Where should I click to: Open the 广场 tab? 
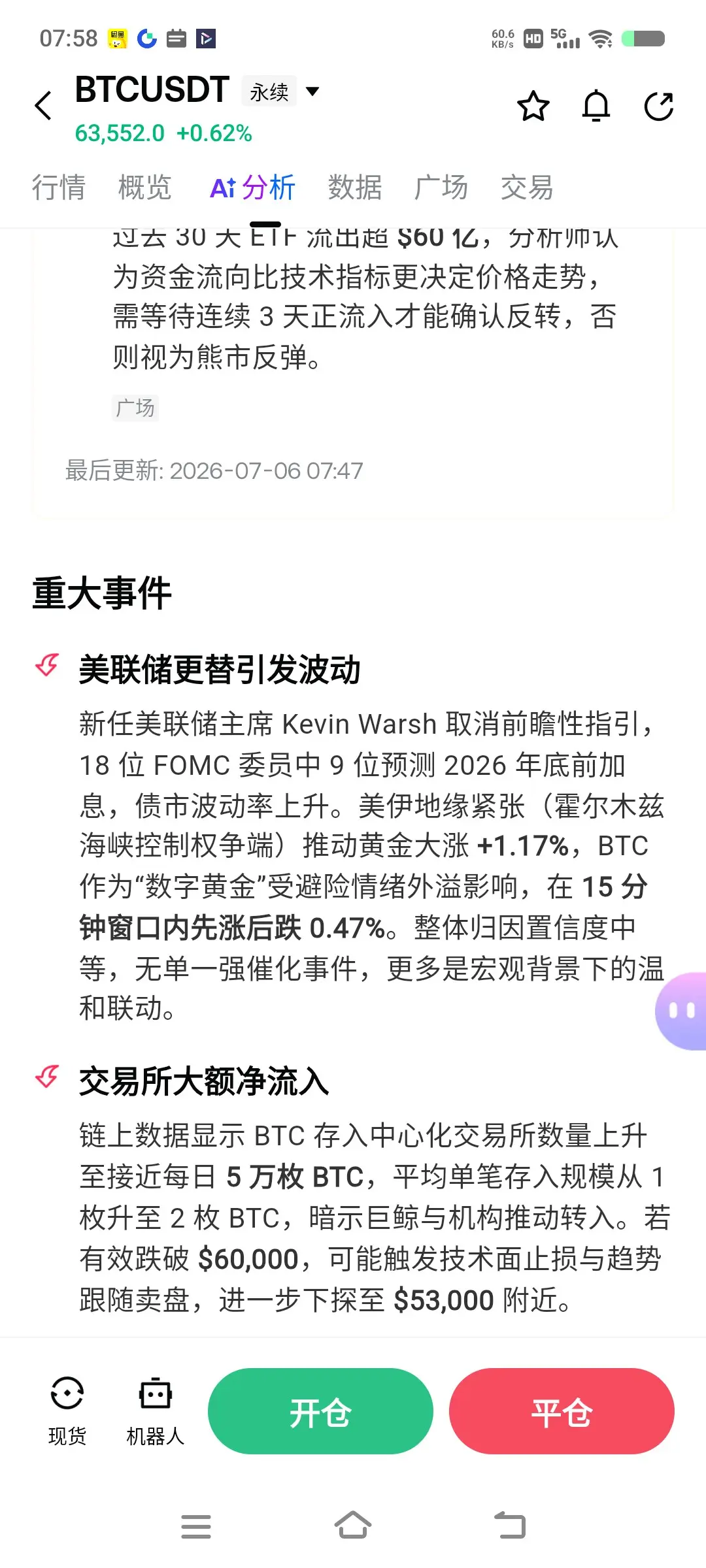441,188
